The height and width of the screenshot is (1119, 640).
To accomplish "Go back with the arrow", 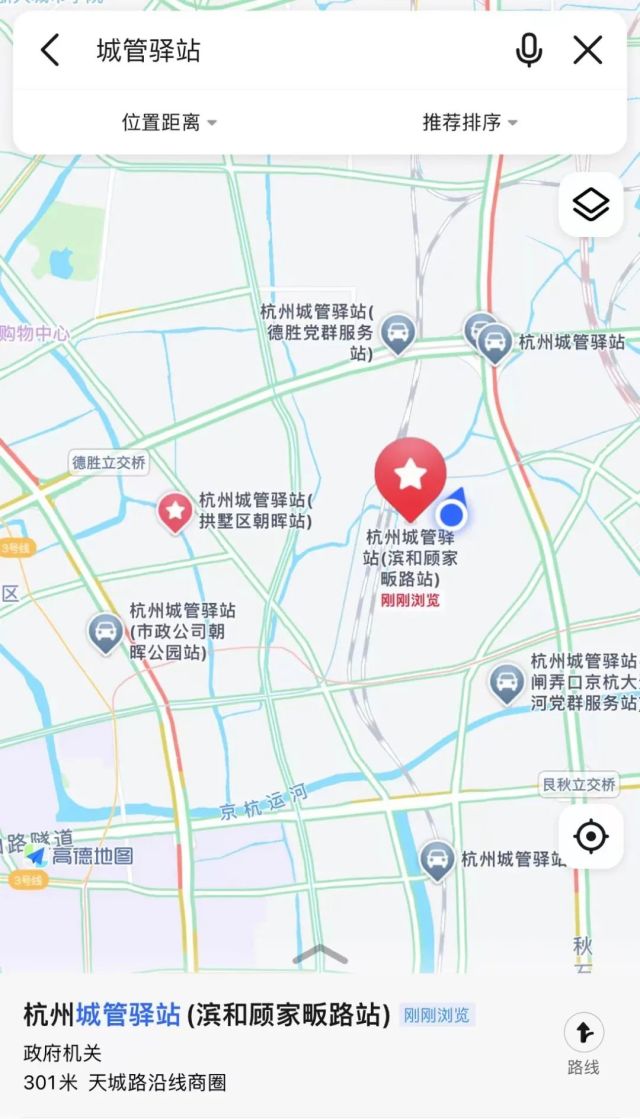I will pos(50,50).
